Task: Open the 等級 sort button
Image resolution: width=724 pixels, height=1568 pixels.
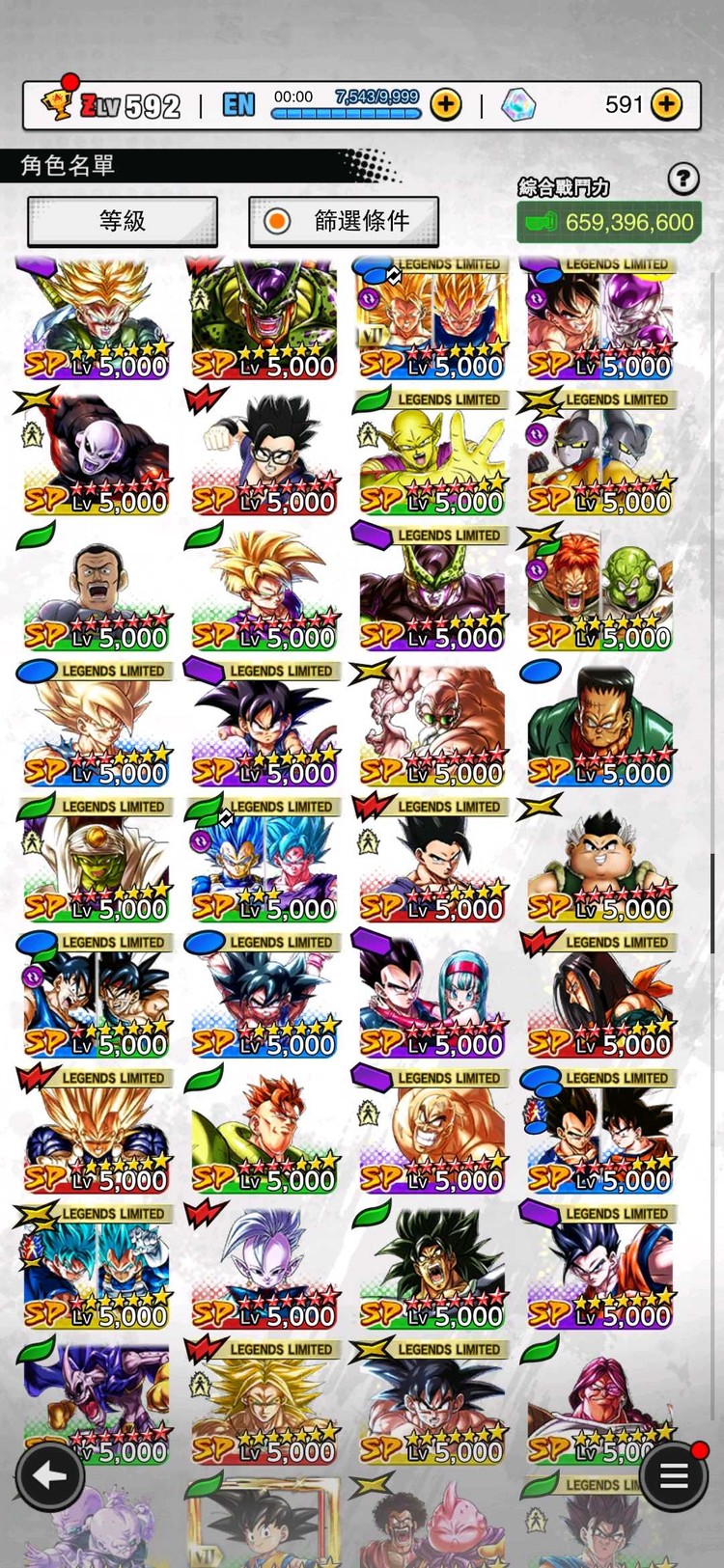Action: tap(123, 222)
